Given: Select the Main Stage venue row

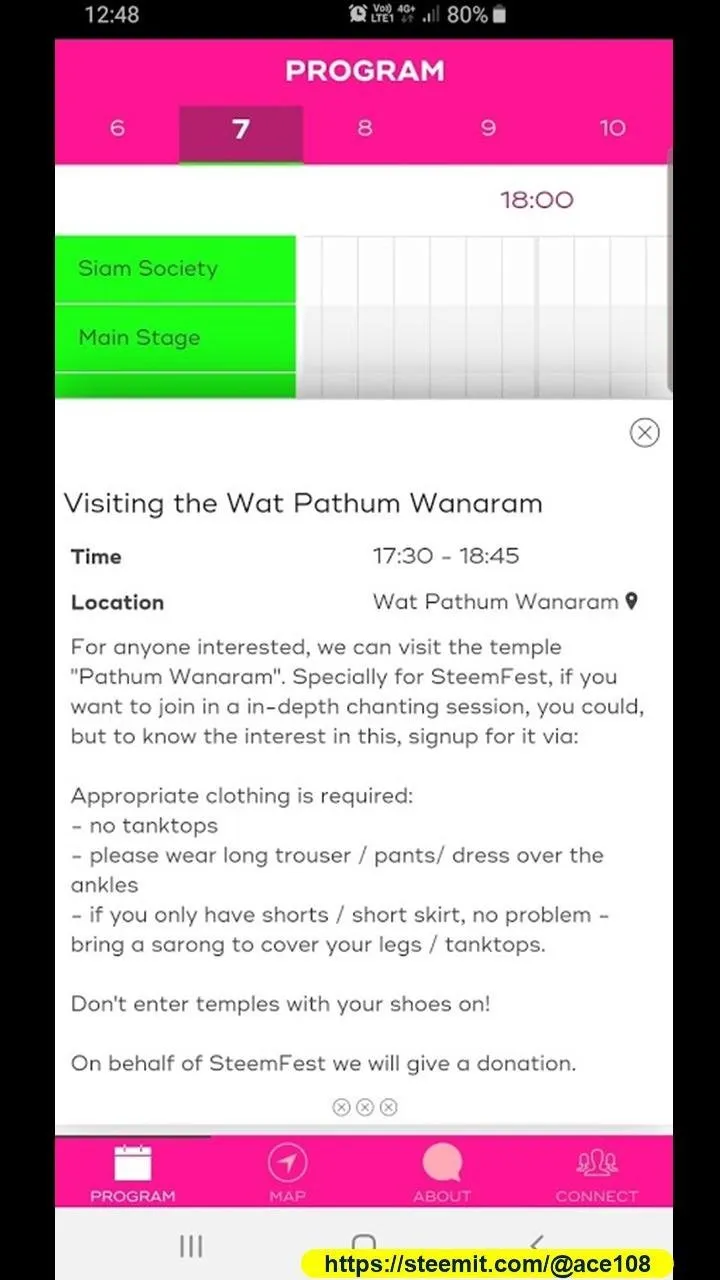Looking at the screenshot, I should click(175, 338).
